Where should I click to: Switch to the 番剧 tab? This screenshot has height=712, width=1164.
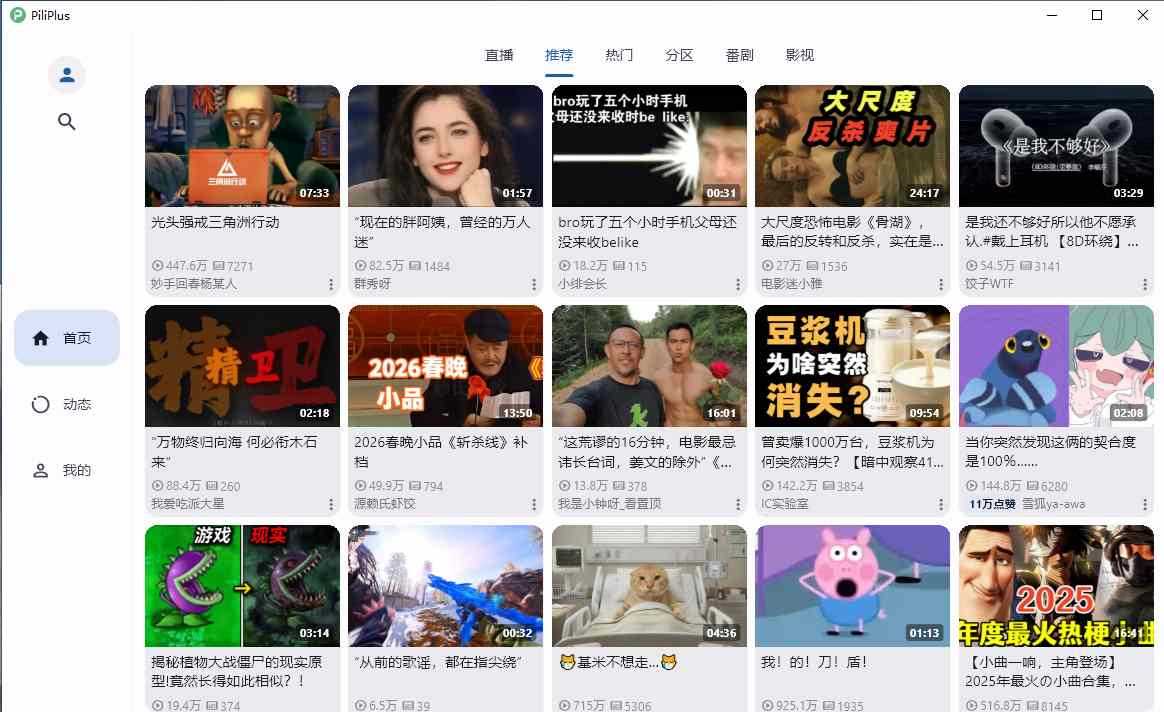point(739,55)
